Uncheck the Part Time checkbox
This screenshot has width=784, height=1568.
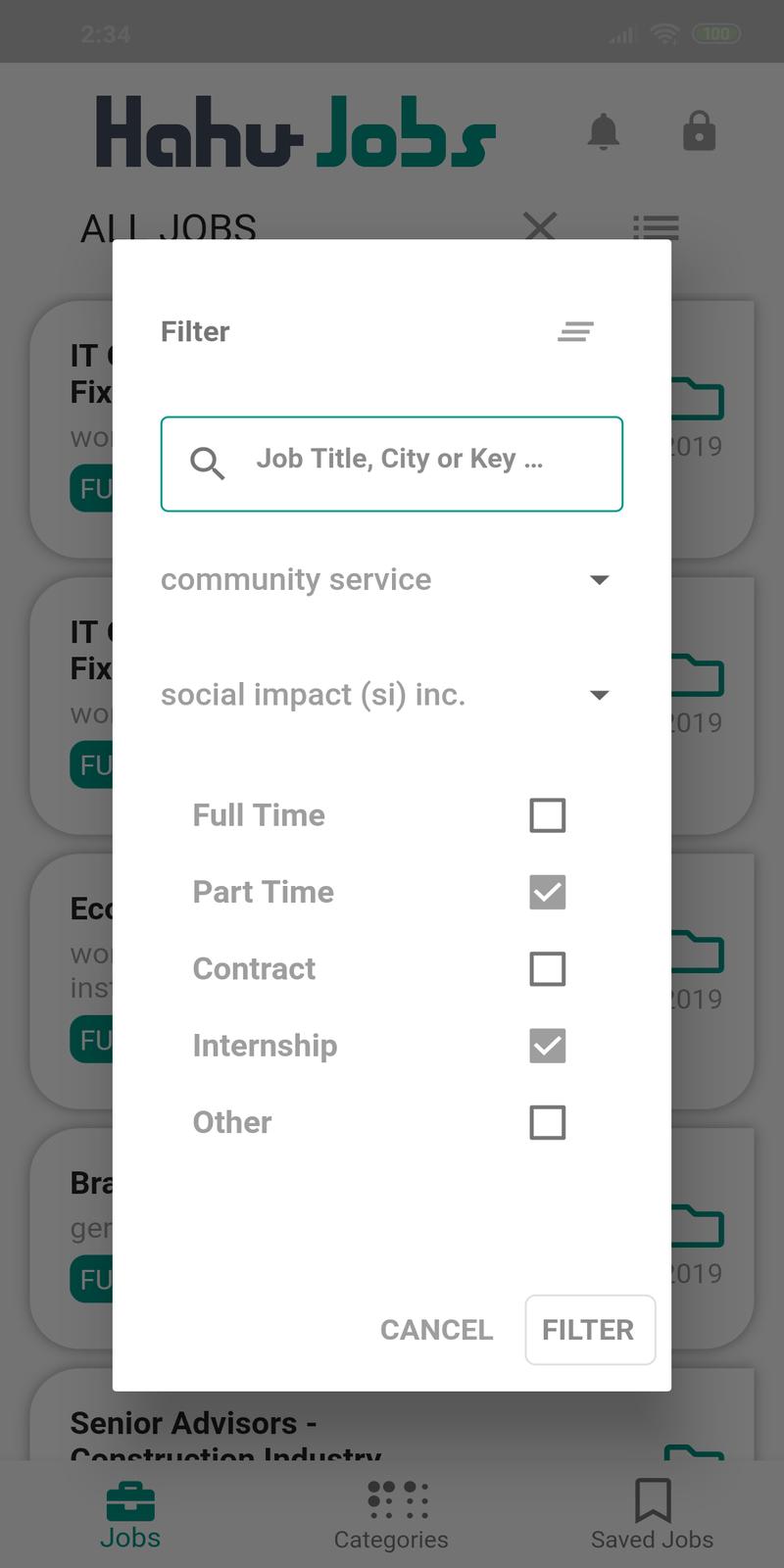pyautogui.click(x=547, y=892)
